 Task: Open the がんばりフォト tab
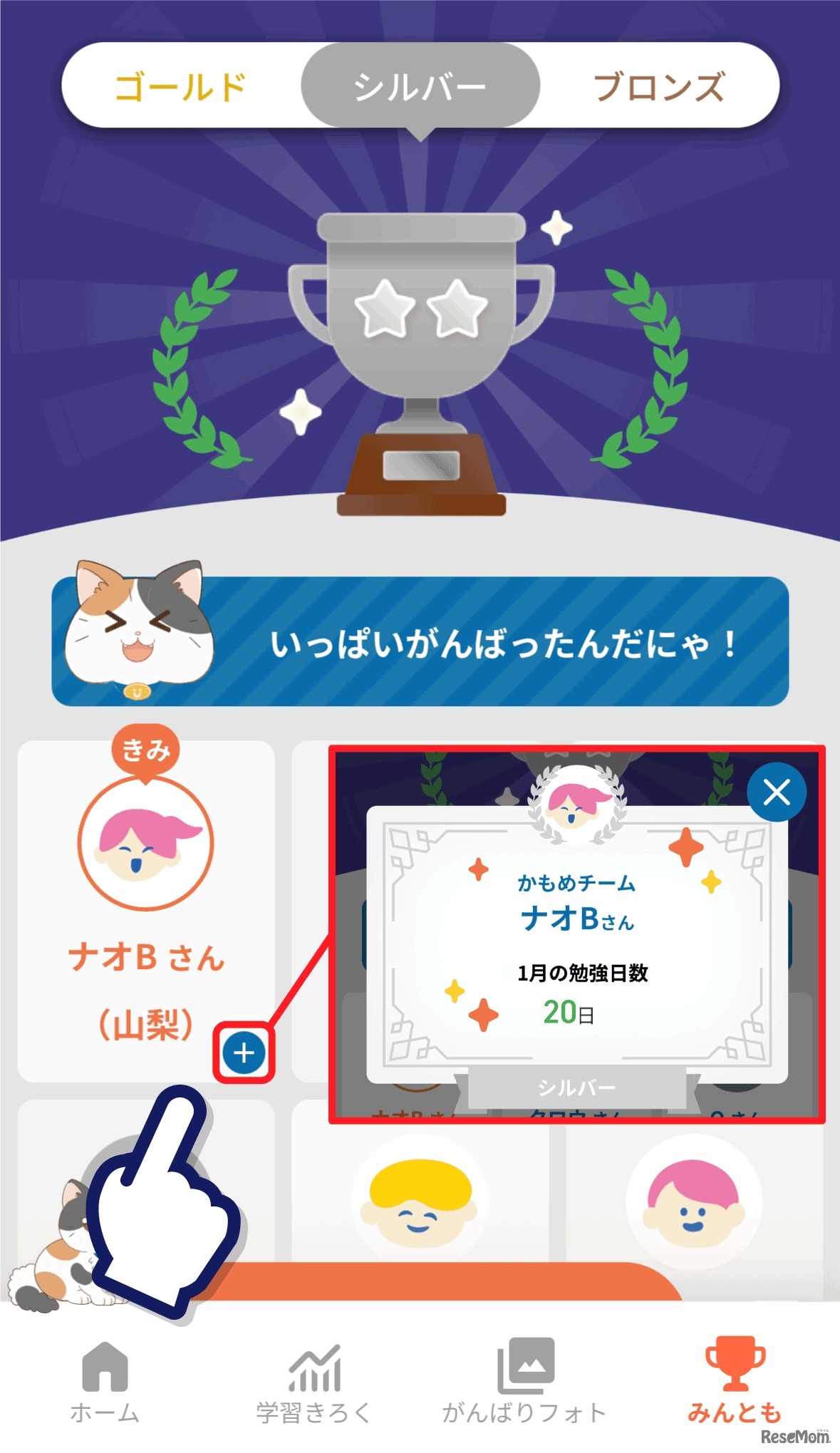click(x=524, y=1382)
